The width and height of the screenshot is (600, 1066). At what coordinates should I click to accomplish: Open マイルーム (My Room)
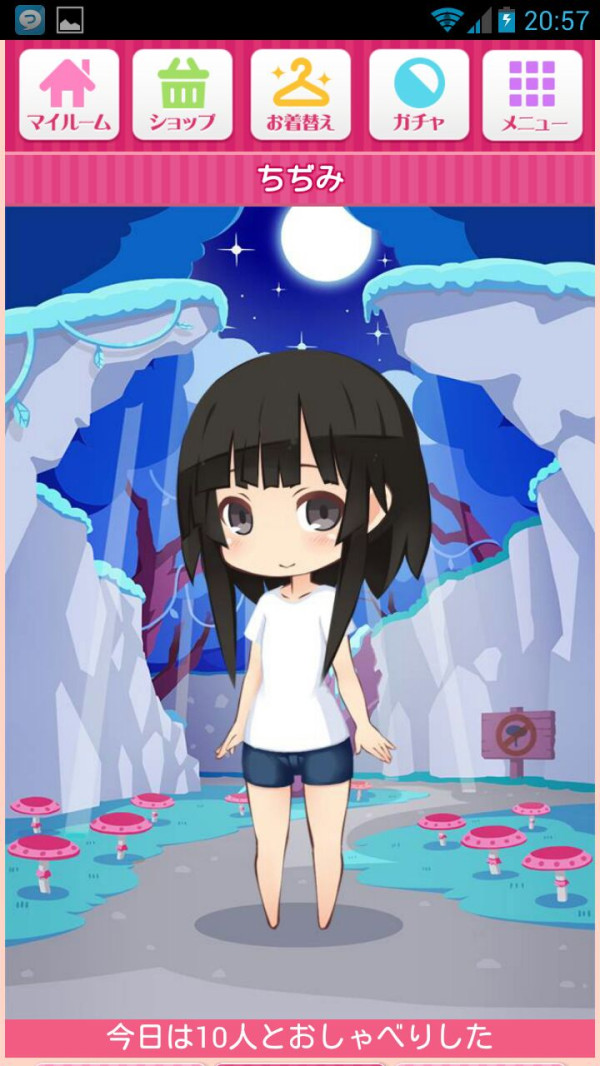pyautogui.click(x=68, y=96)
